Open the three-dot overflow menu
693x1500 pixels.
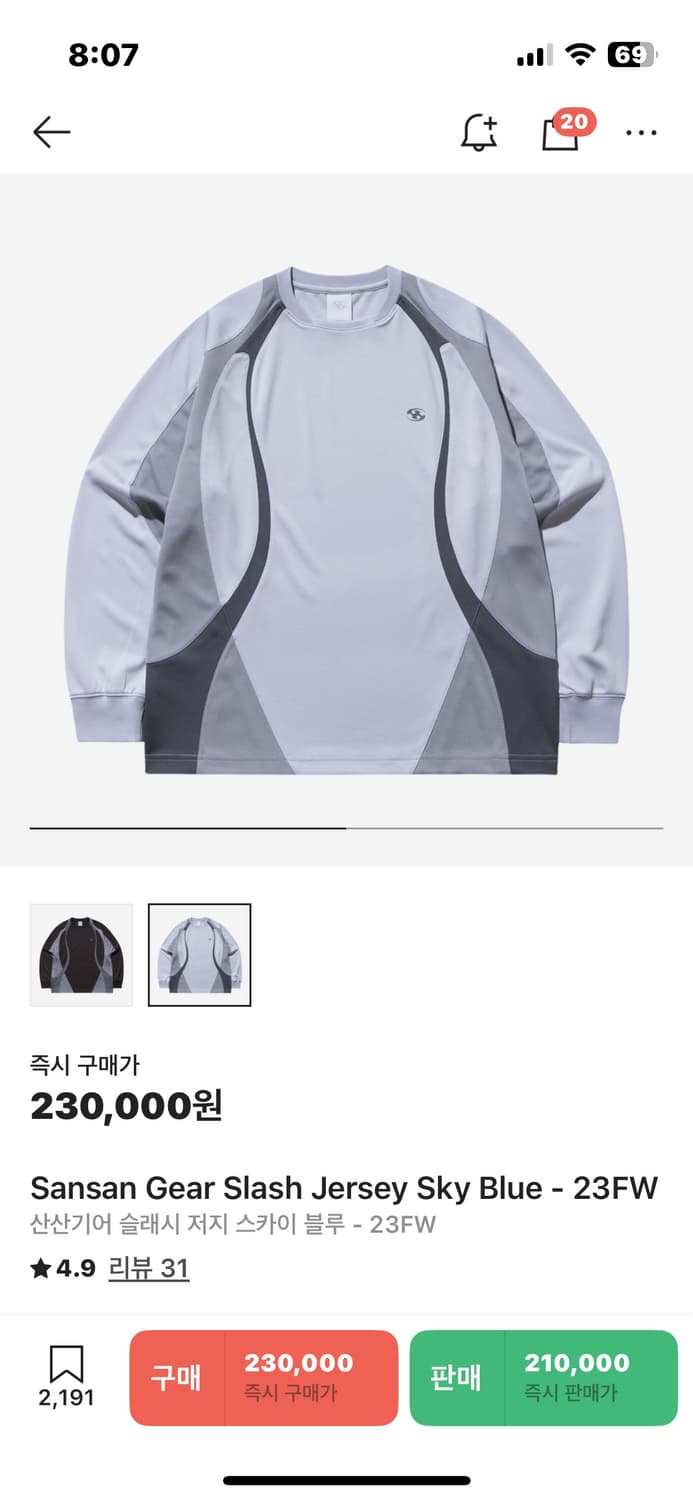pos(641,132)
